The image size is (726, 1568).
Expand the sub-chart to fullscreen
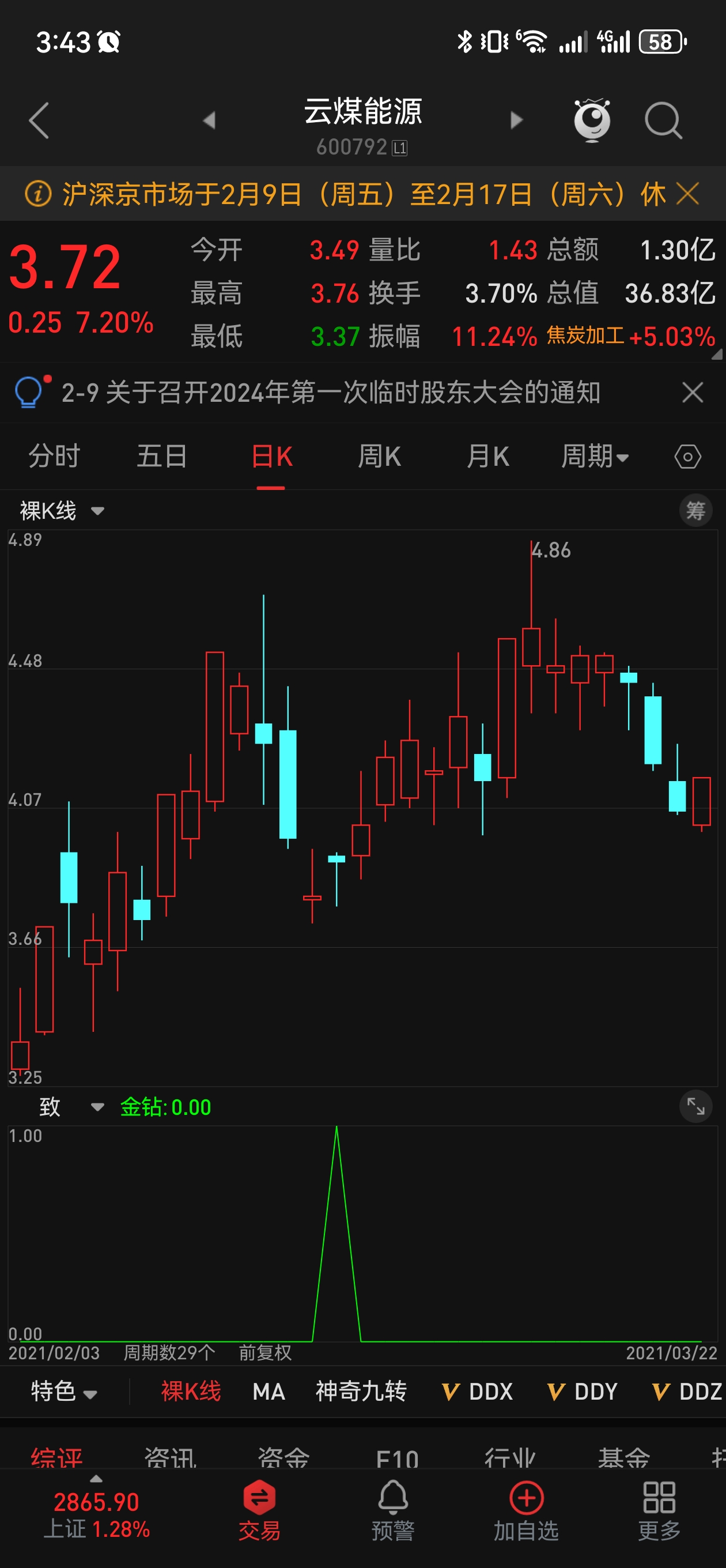tap(695, 1106)
